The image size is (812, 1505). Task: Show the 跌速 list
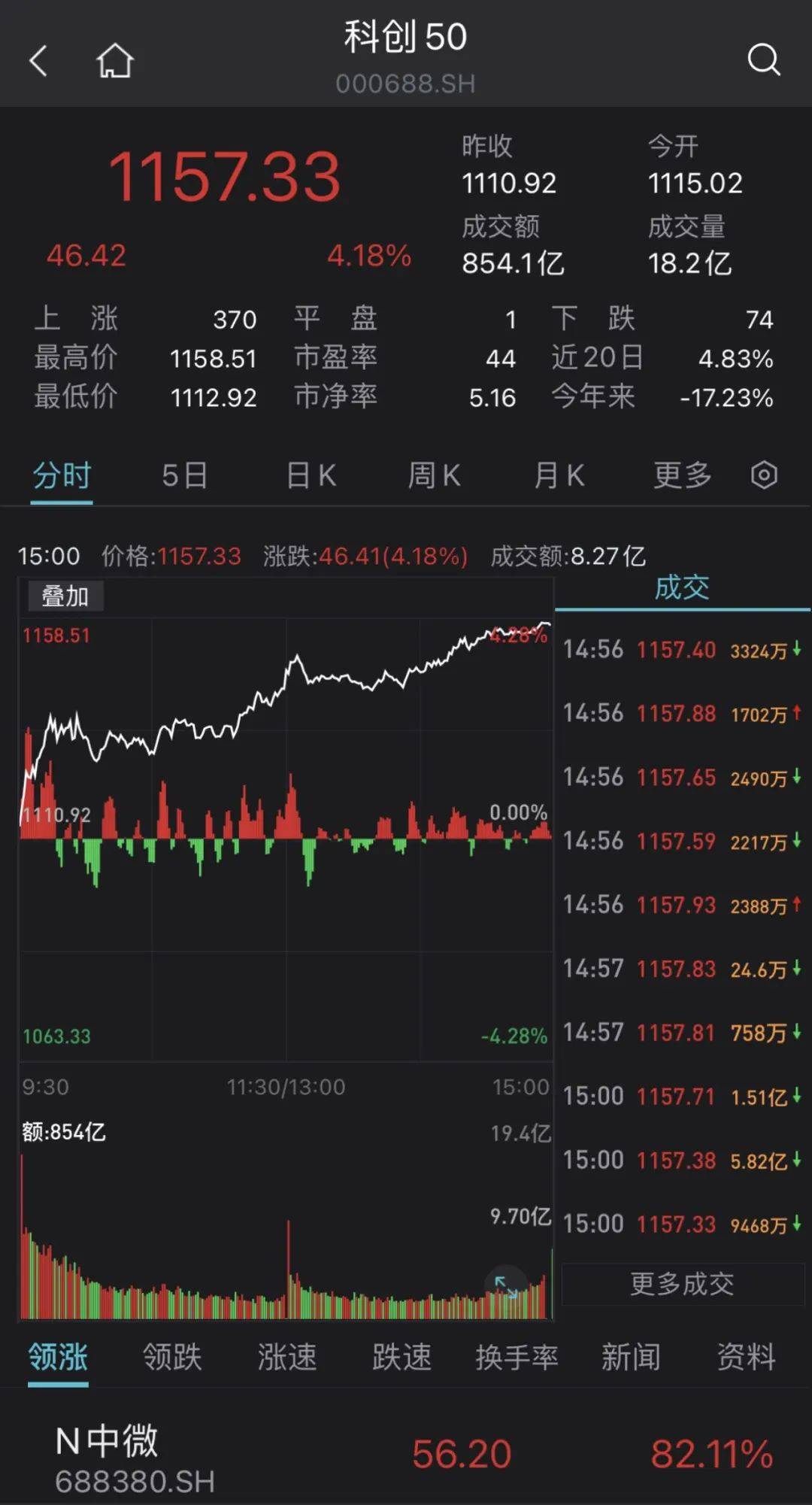pyautogui.click(x=401, y=1357)
